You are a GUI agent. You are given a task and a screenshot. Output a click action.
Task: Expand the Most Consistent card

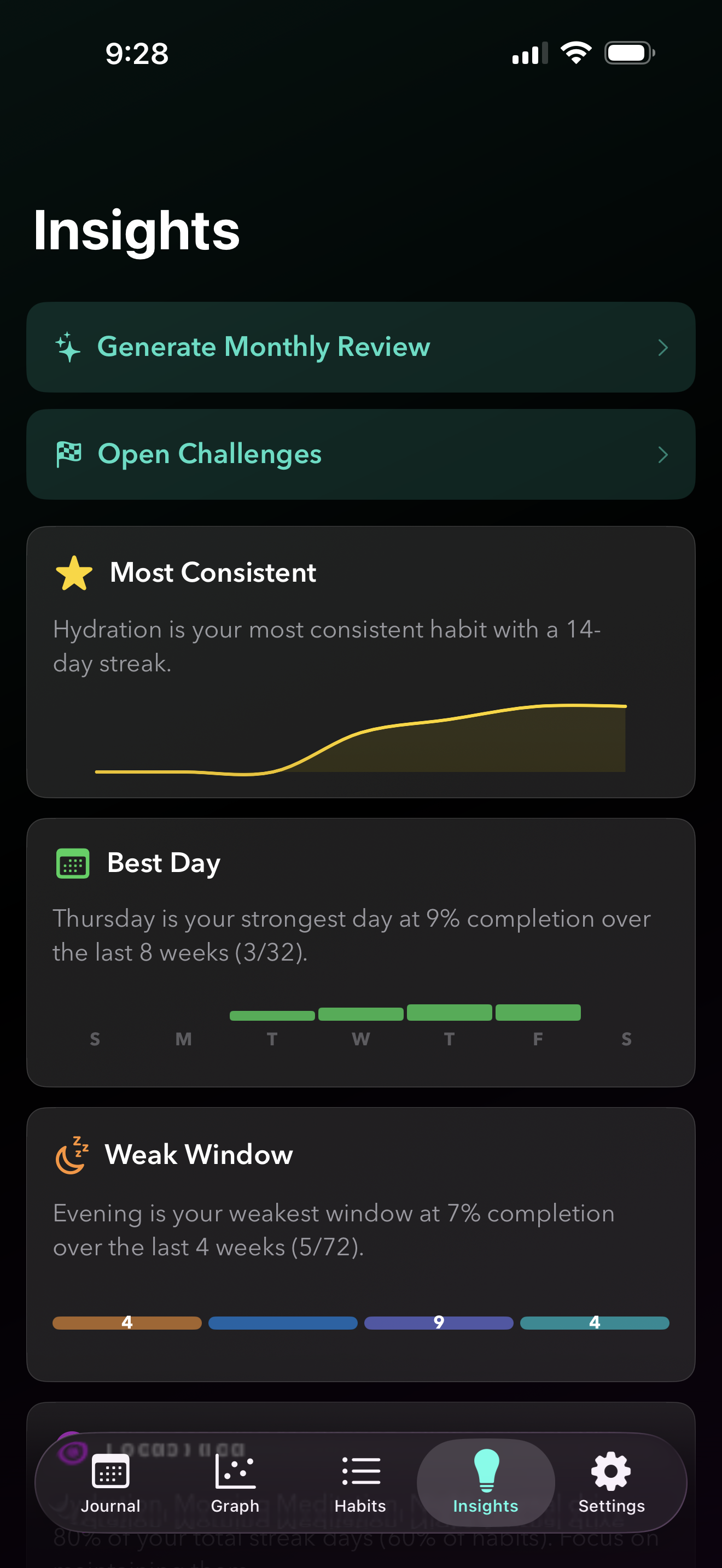(x=360, y=660)
